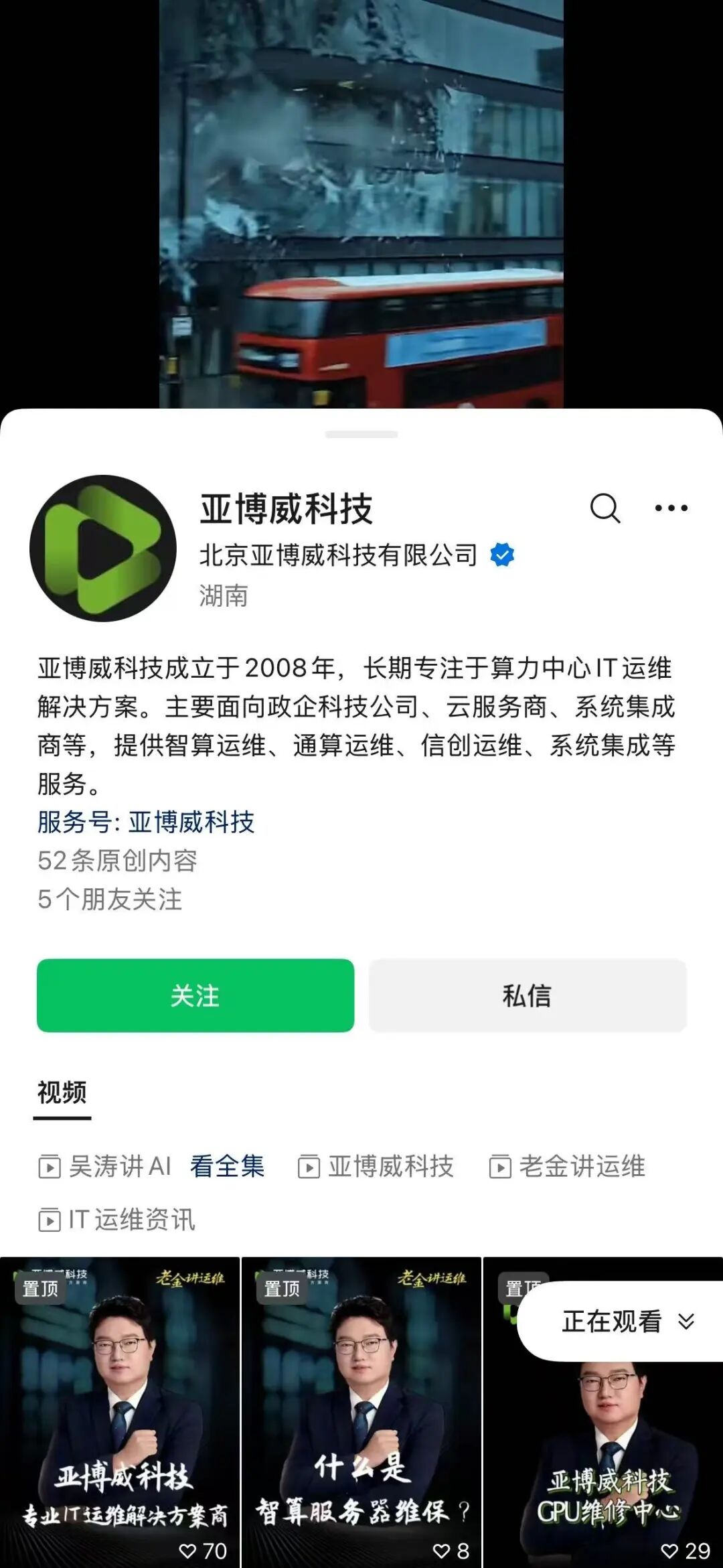This screenshot has width=723, height=1568.
Task: Open the 吴涛讲AI collection
Action: tap(105, 1166)
